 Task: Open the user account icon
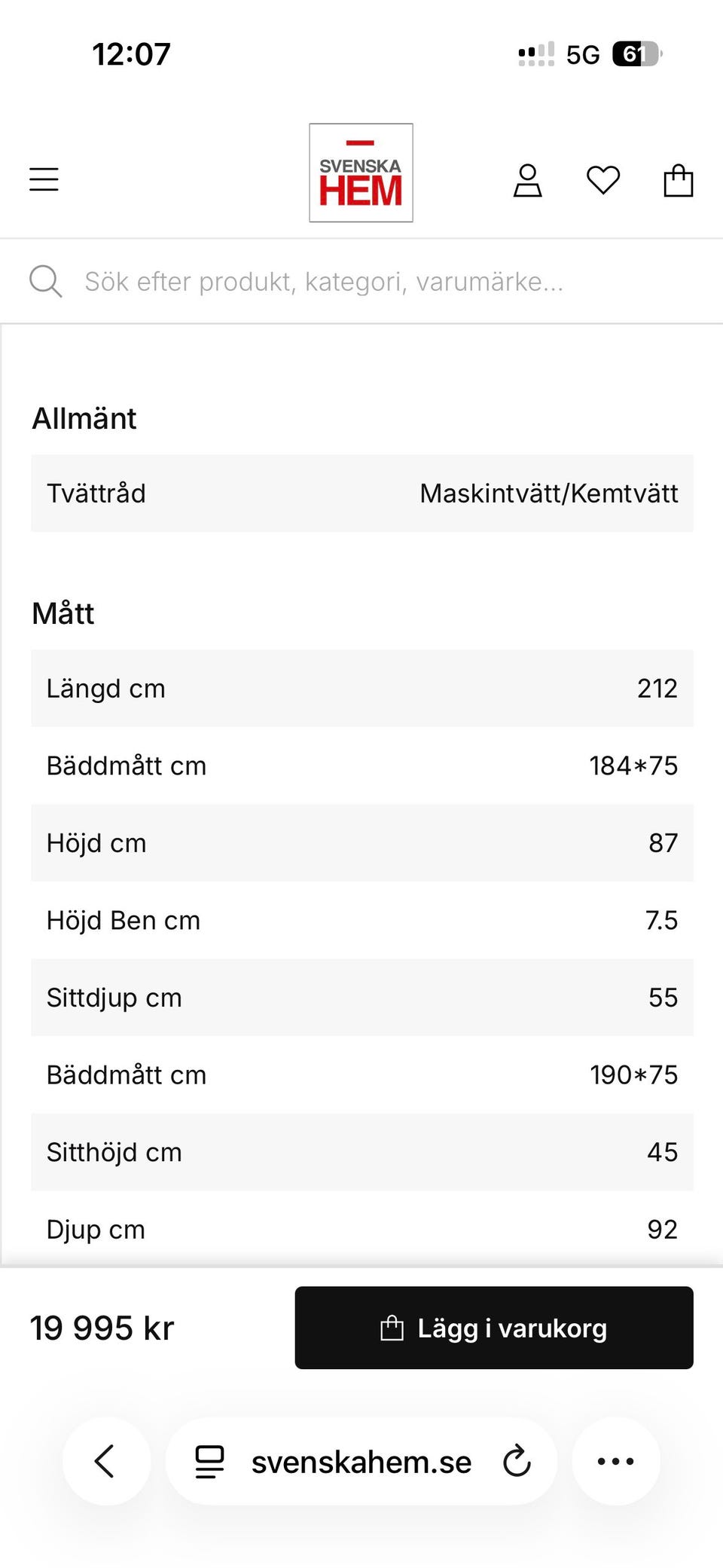pyautogui.click(x=527, y=181)
